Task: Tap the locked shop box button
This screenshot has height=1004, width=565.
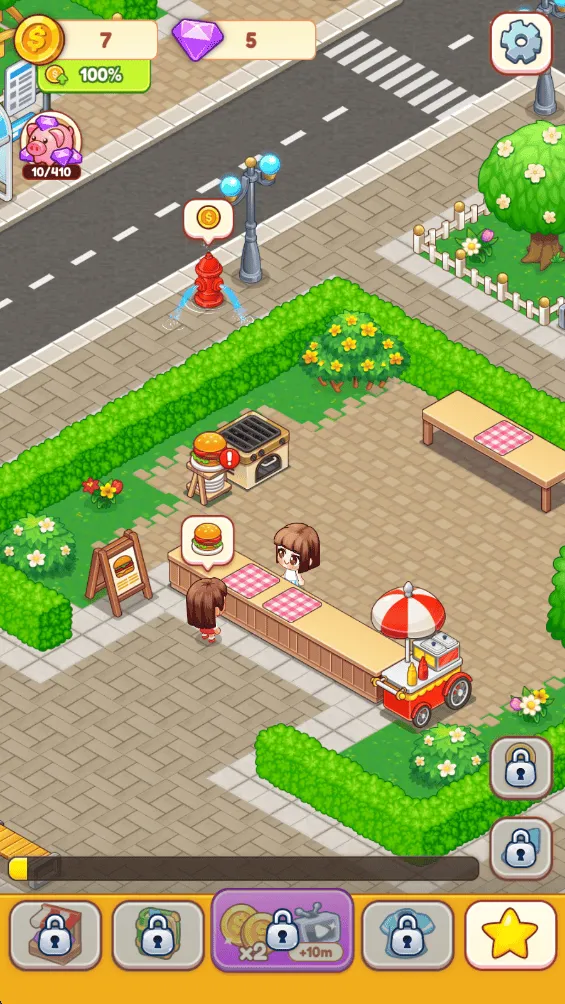Action: pyautogui.click(x=55, y=935)
